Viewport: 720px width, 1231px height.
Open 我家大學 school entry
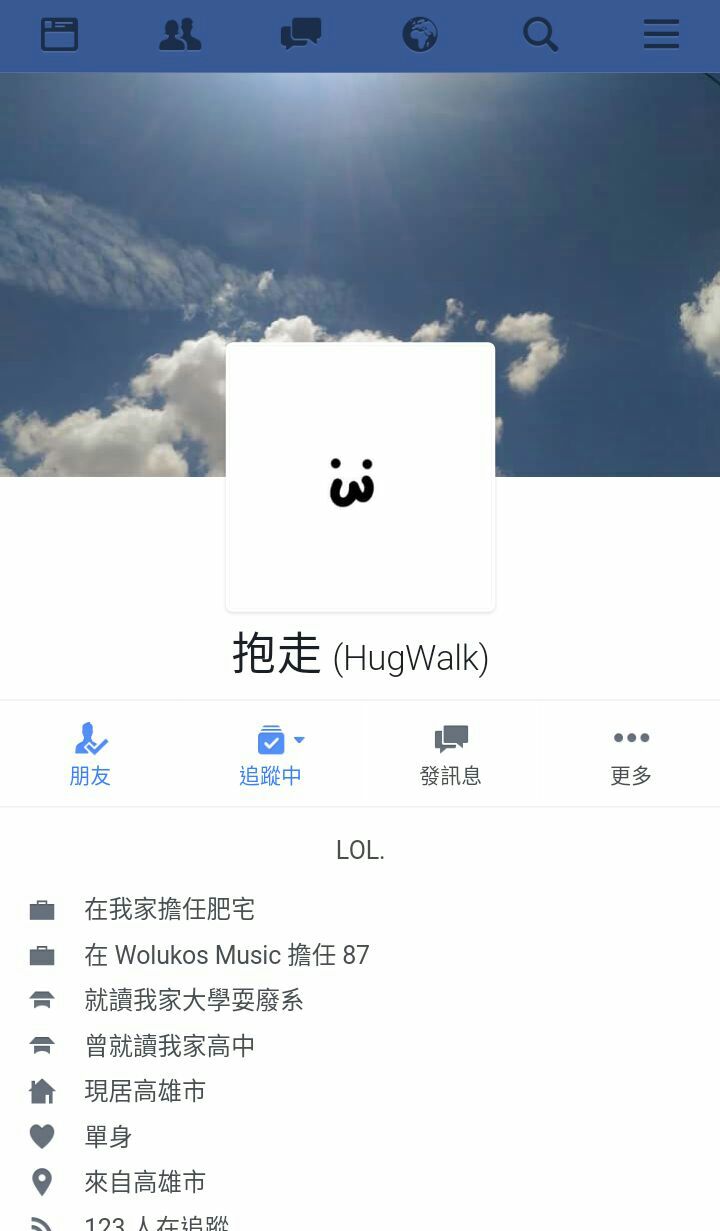(194, 1000)
